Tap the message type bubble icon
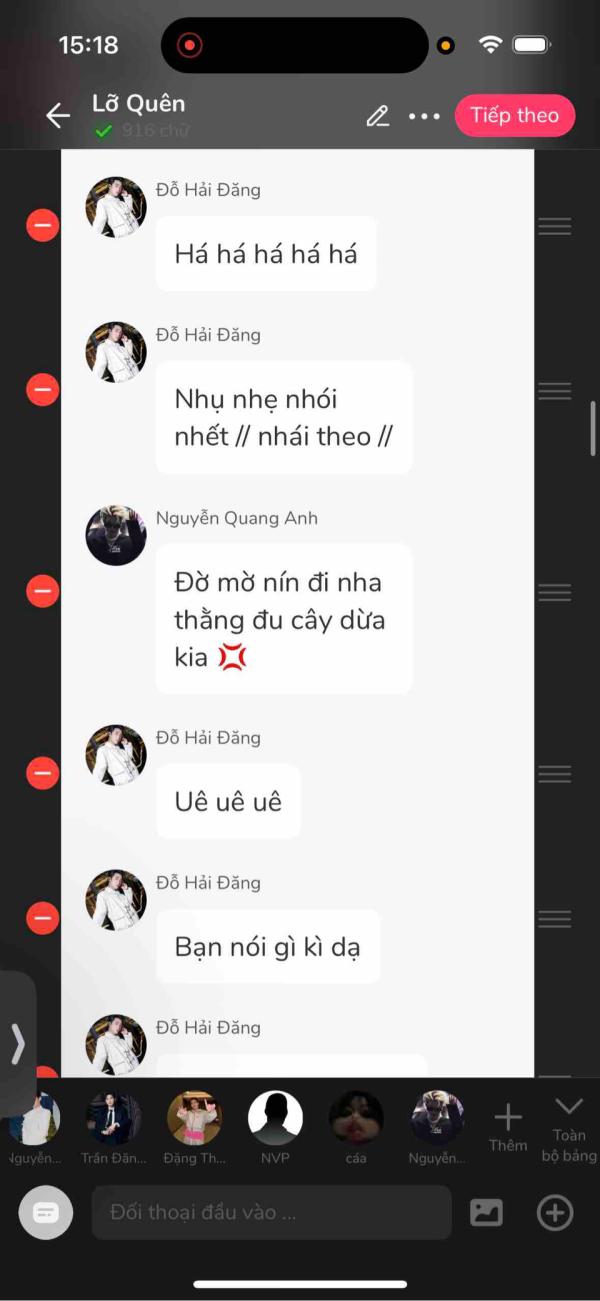600x1301 pixels. point(46,1213)
